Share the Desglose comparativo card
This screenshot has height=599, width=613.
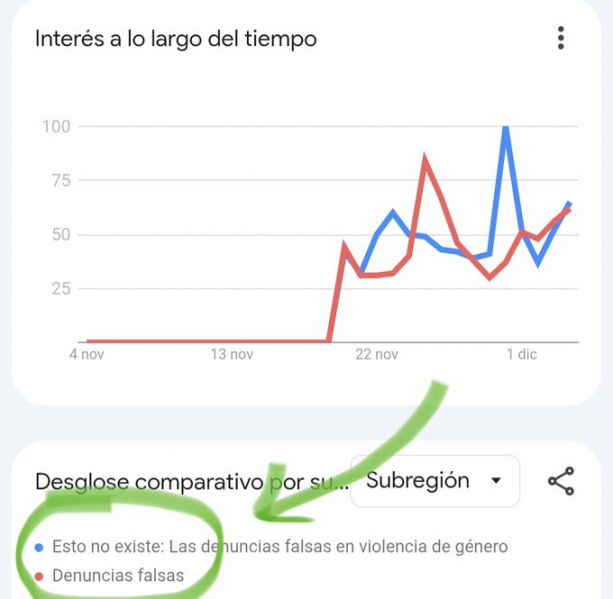pos(561,482)
